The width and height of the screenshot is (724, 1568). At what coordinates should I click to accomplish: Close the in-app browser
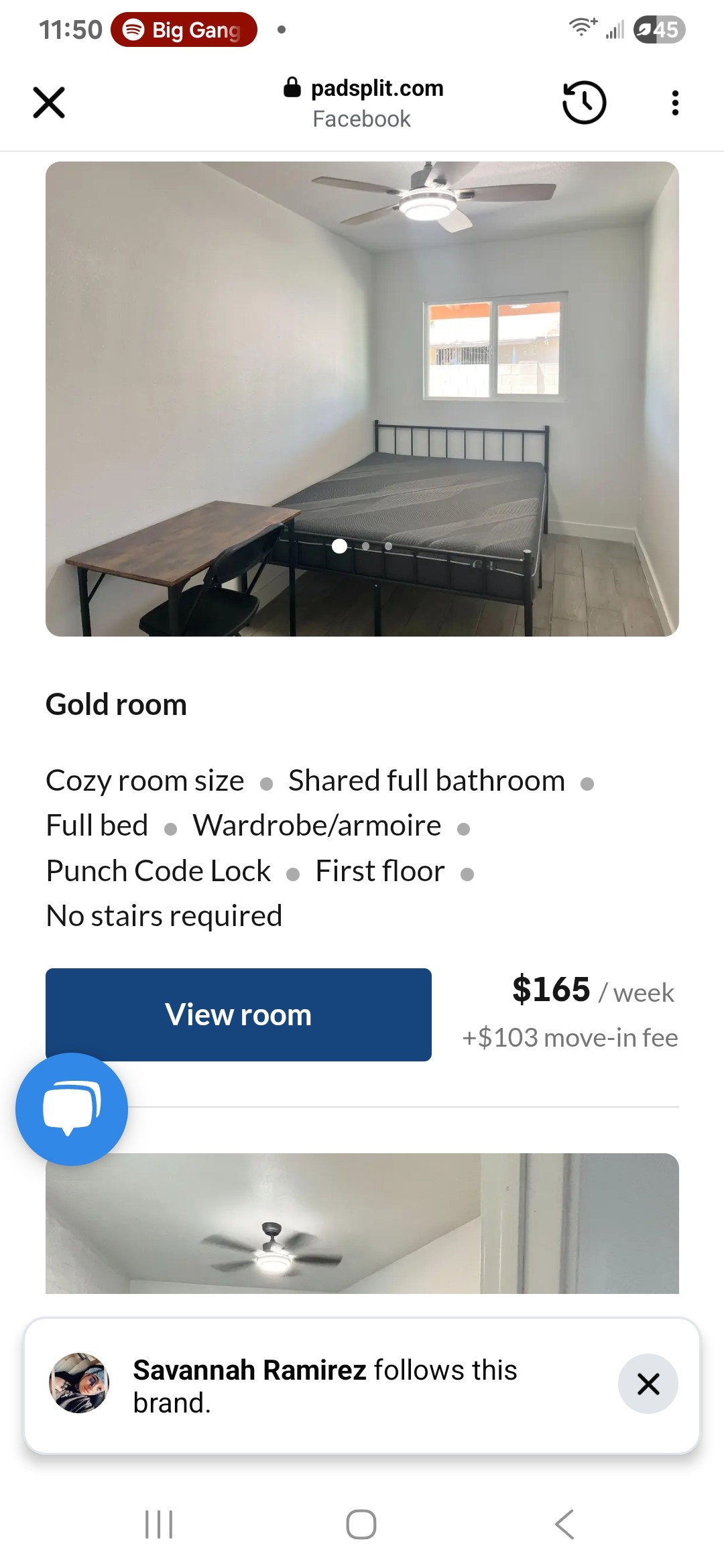click(x=49, y=103)
